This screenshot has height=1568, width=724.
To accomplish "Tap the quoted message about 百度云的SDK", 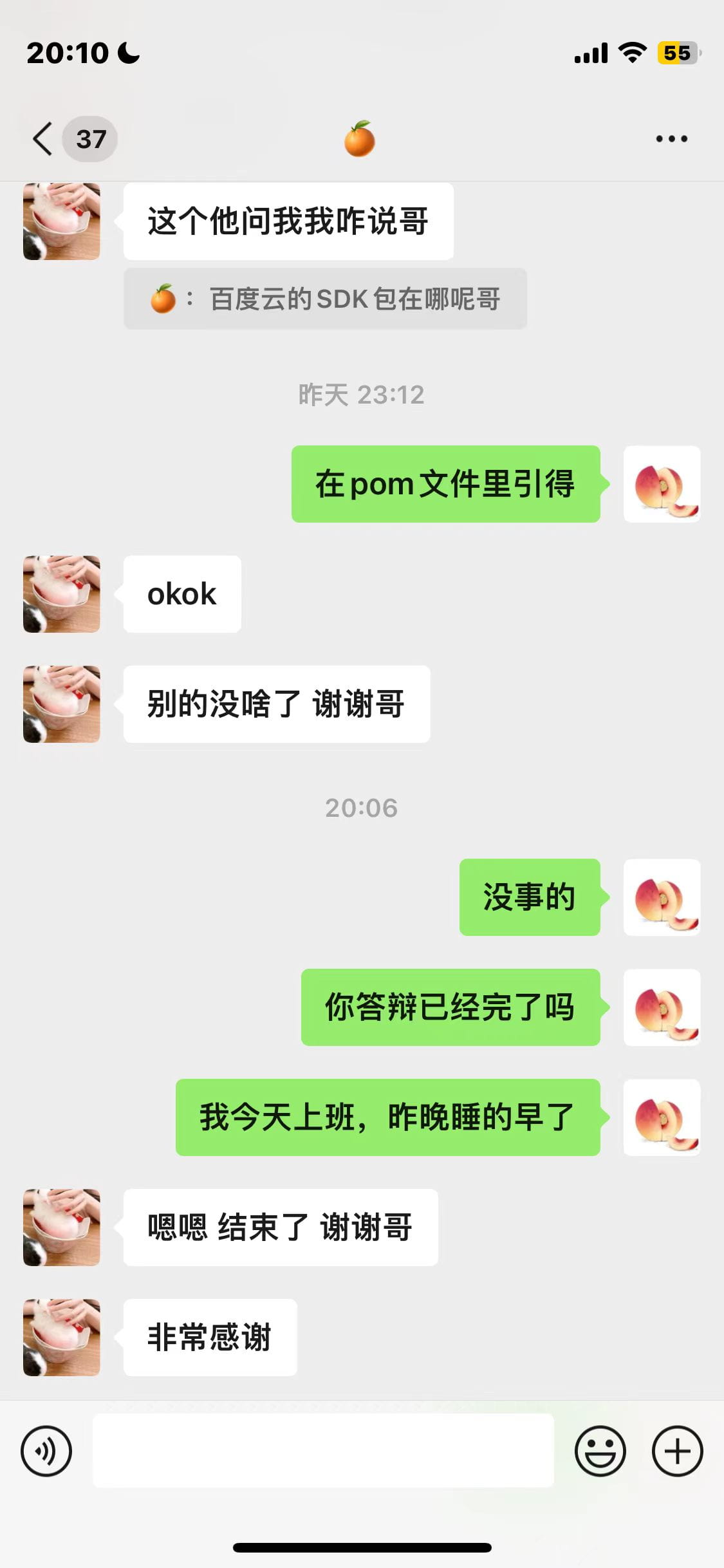I will tap(325, 299).
